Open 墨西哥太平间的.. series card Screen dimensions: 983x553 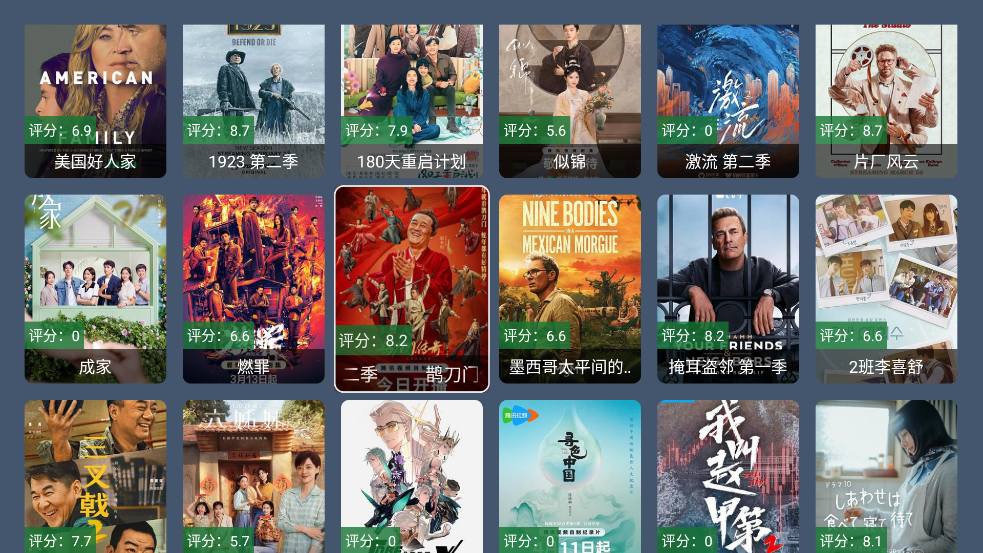569,288
